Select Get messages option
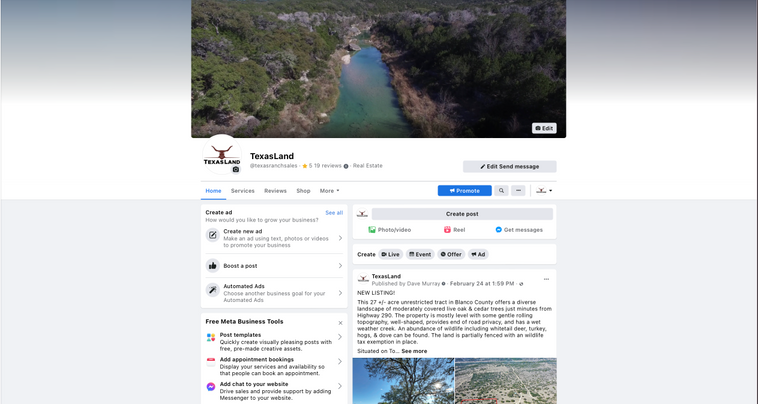Viewport: 758px width, 404px height. [519, 230]
